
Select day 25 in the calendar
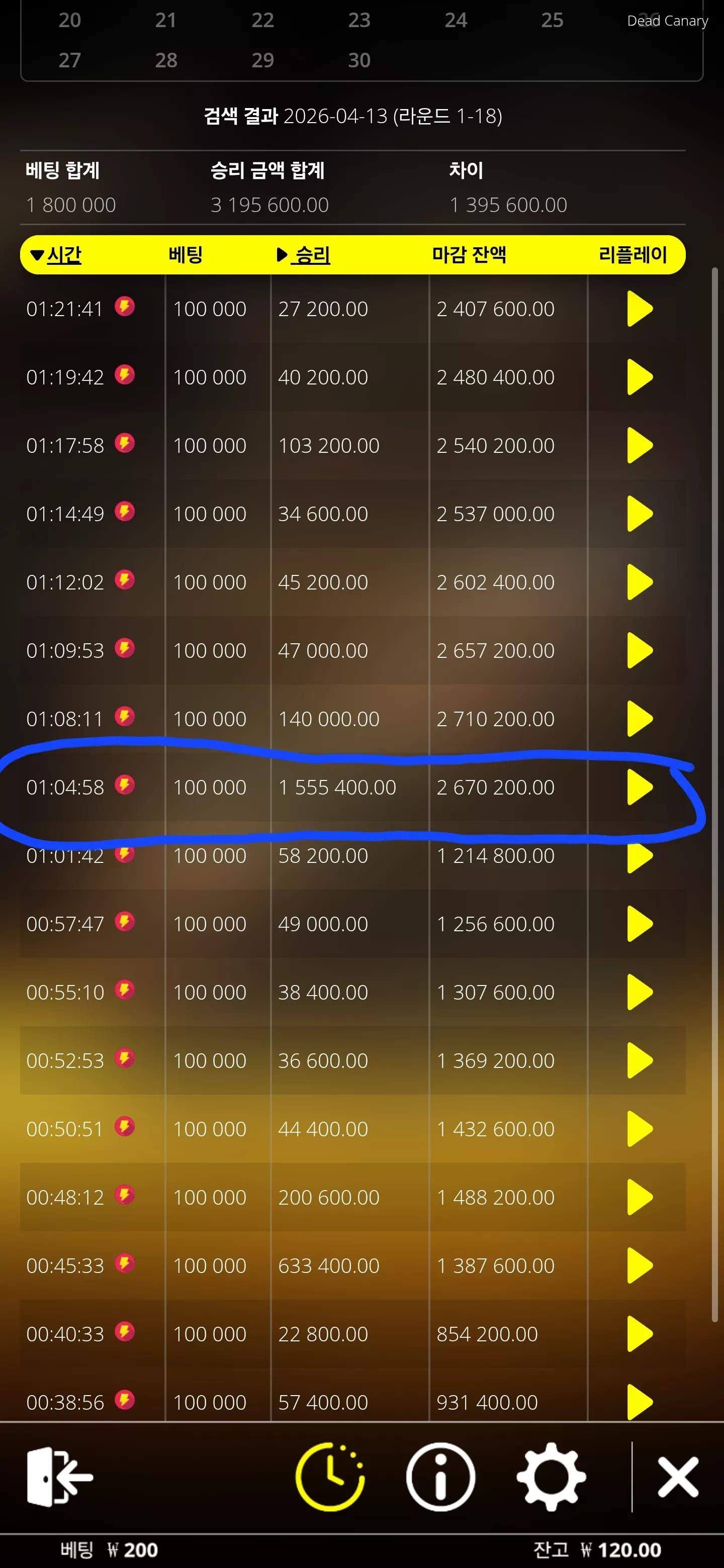pyautogui.click(x=552, y=20)
